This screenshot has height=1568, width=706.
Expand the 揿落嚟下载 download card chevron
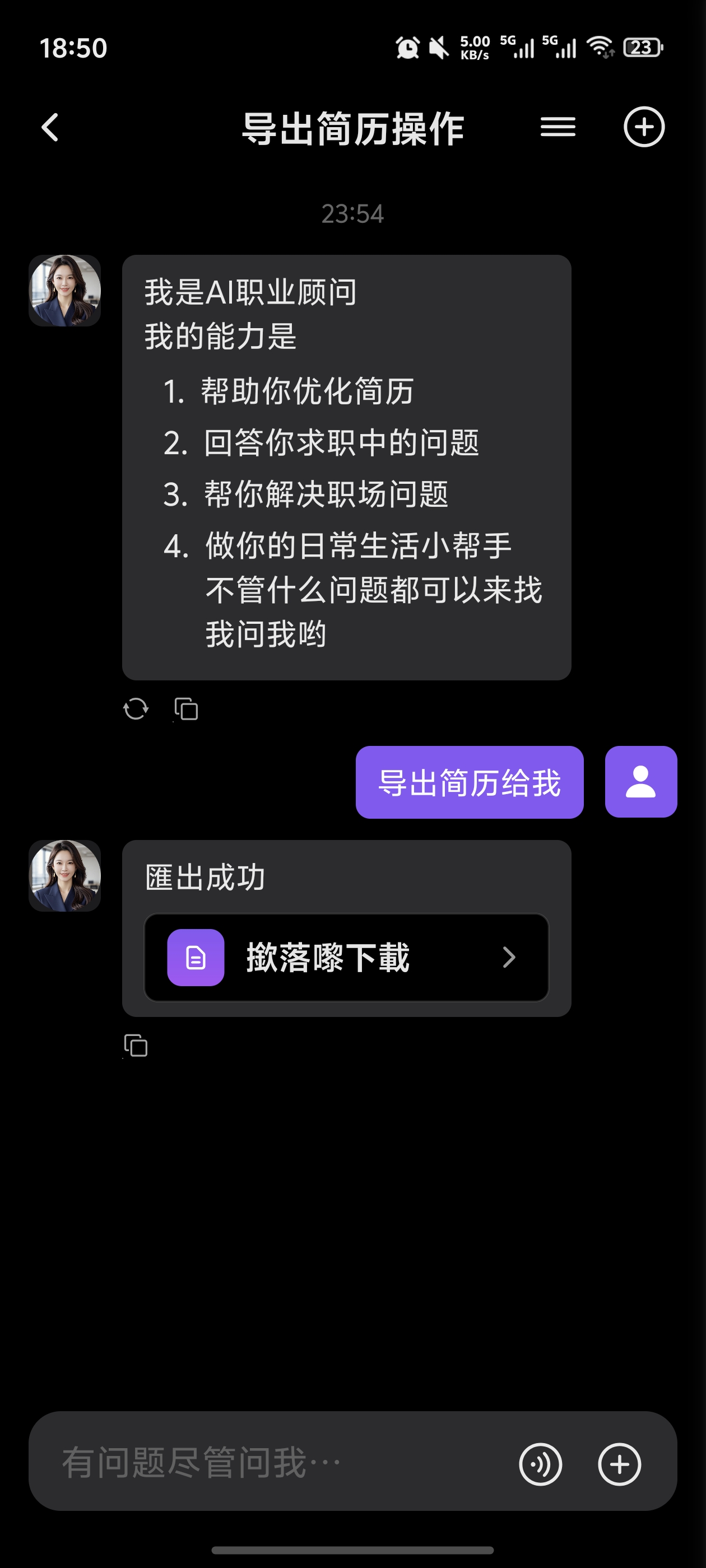[x=510, y=957]
